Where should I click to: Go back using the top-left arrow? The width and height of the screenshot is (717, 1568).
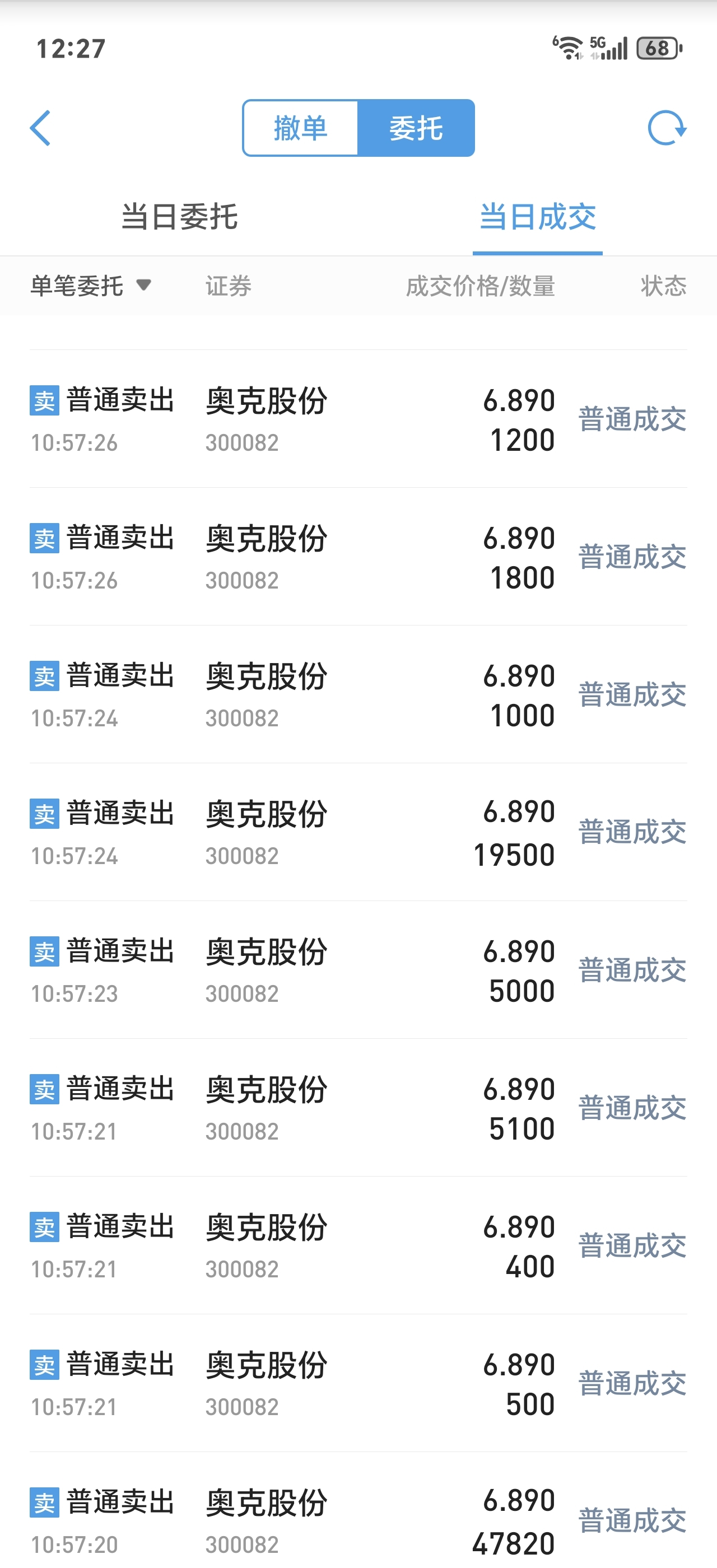40,128
